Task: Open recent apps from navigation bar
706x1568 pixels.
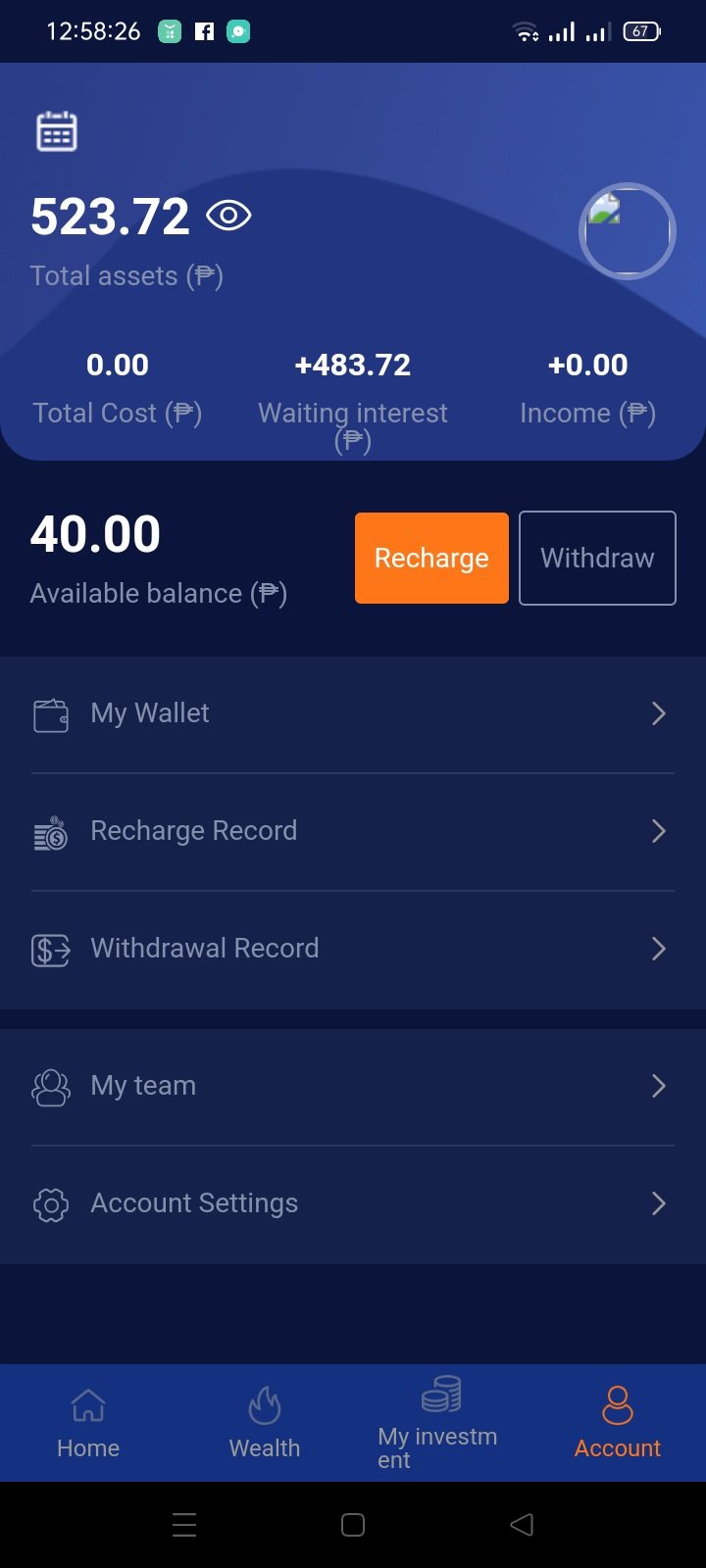Action: pyautogui.click(x=184, y=1525)
